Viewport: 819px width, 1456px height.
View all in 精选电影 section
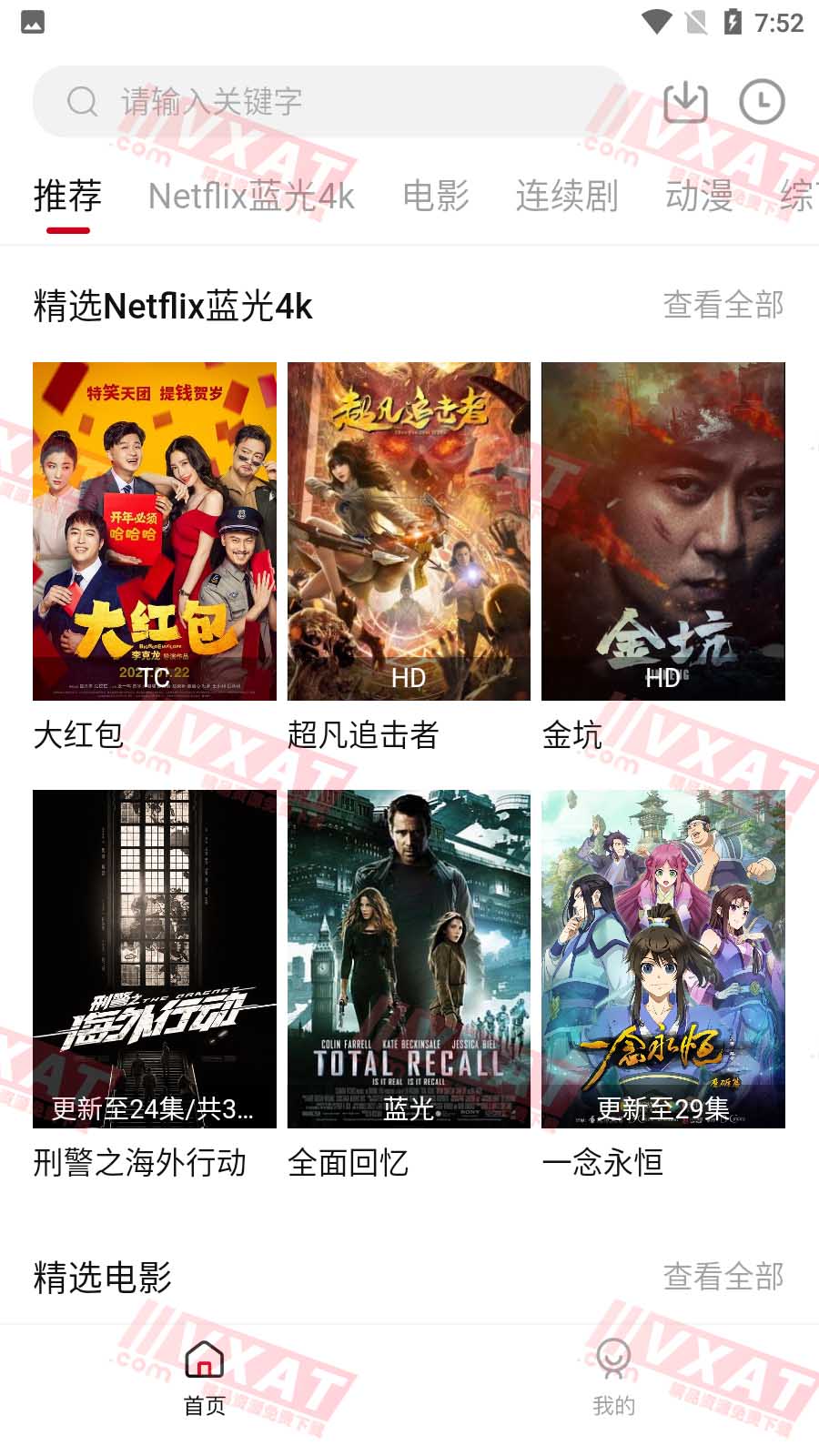click(723, 1277)
